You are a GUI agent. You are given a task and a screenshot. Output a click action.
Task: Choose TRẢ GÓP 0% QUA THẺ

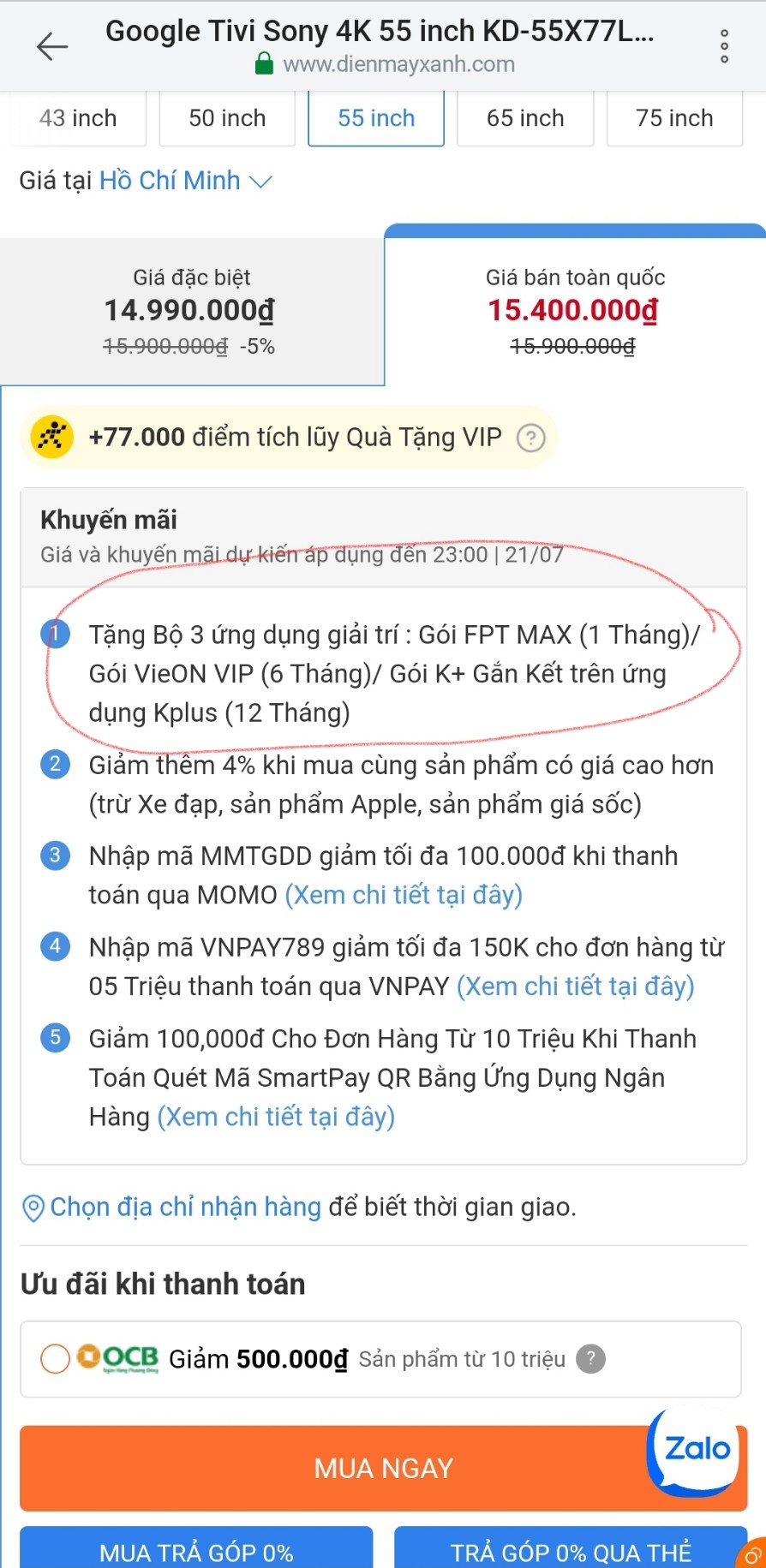tap(571, 1551)
